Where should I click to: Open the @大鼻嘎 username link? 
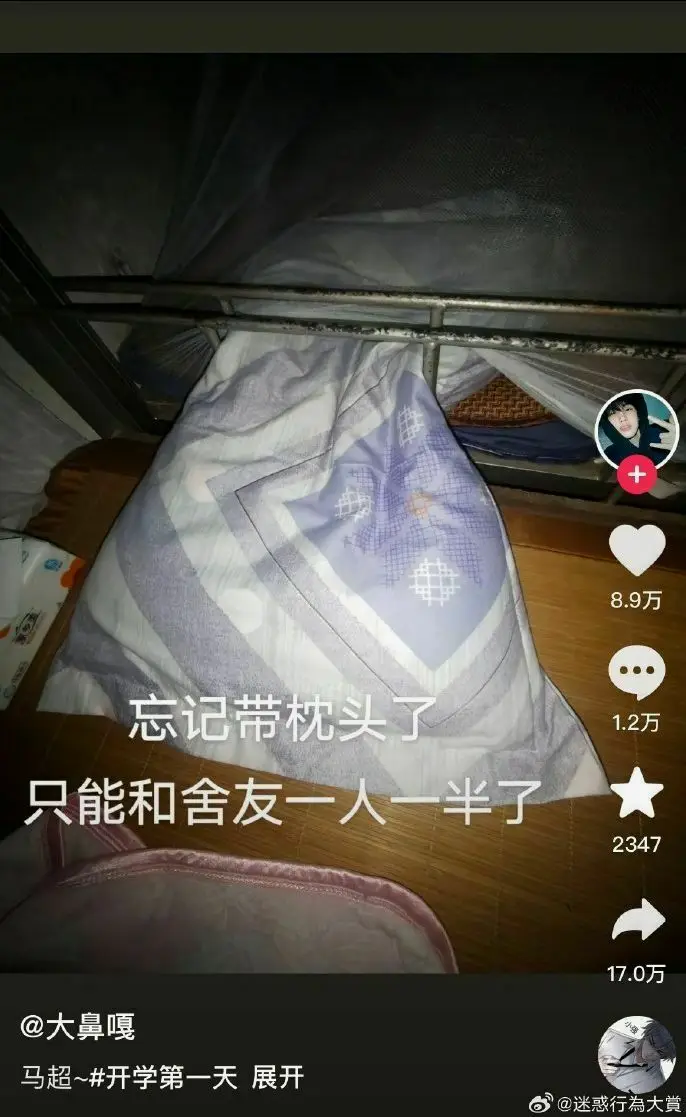[78, 1026]
